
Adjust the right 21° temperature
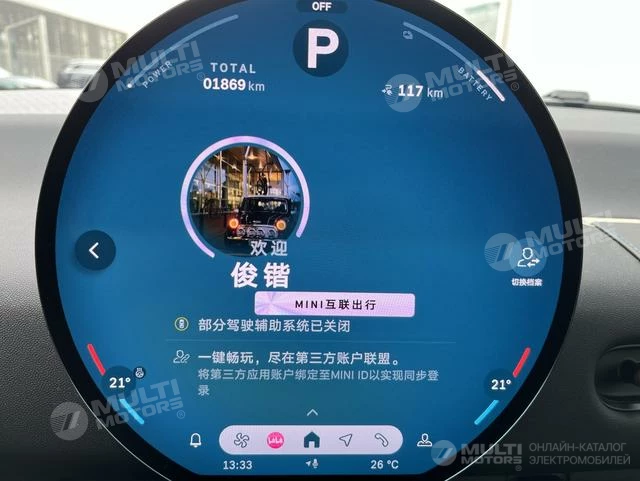[x=500, y=384]
